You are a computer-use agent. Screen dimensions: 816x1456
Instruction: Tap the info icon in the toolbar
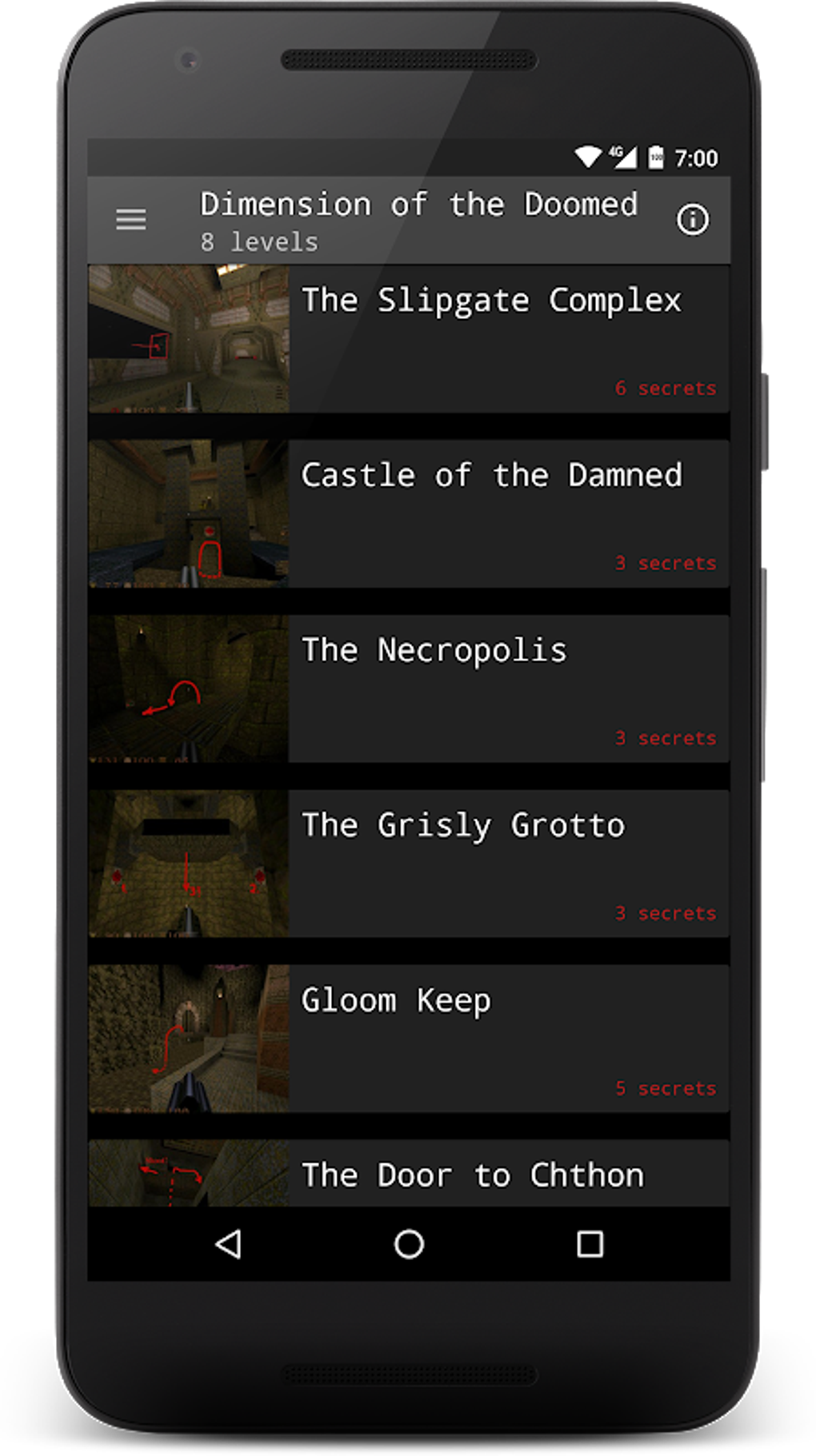693,219
